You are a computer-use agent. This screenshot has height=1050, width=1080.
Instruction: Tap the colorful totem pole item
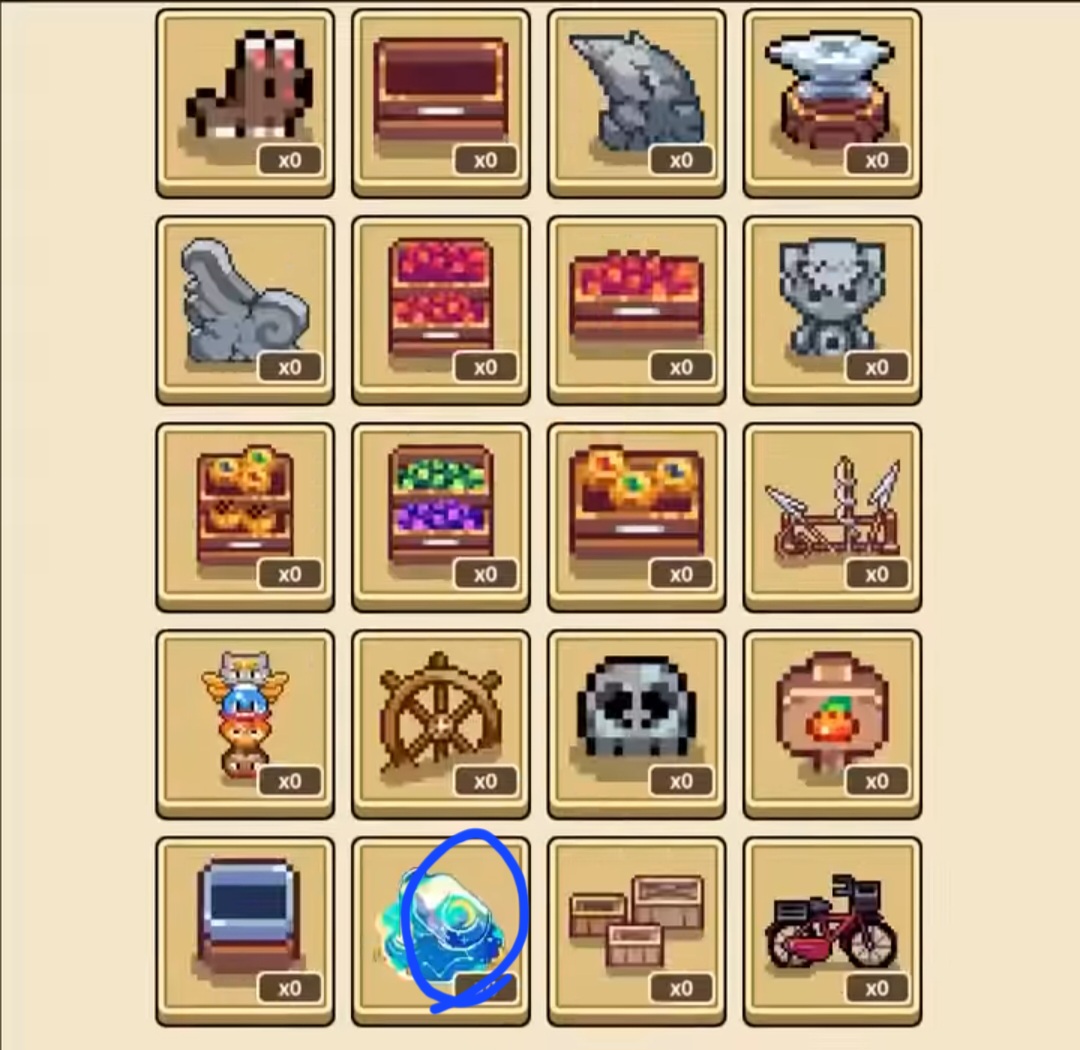(x=245, y=724)
